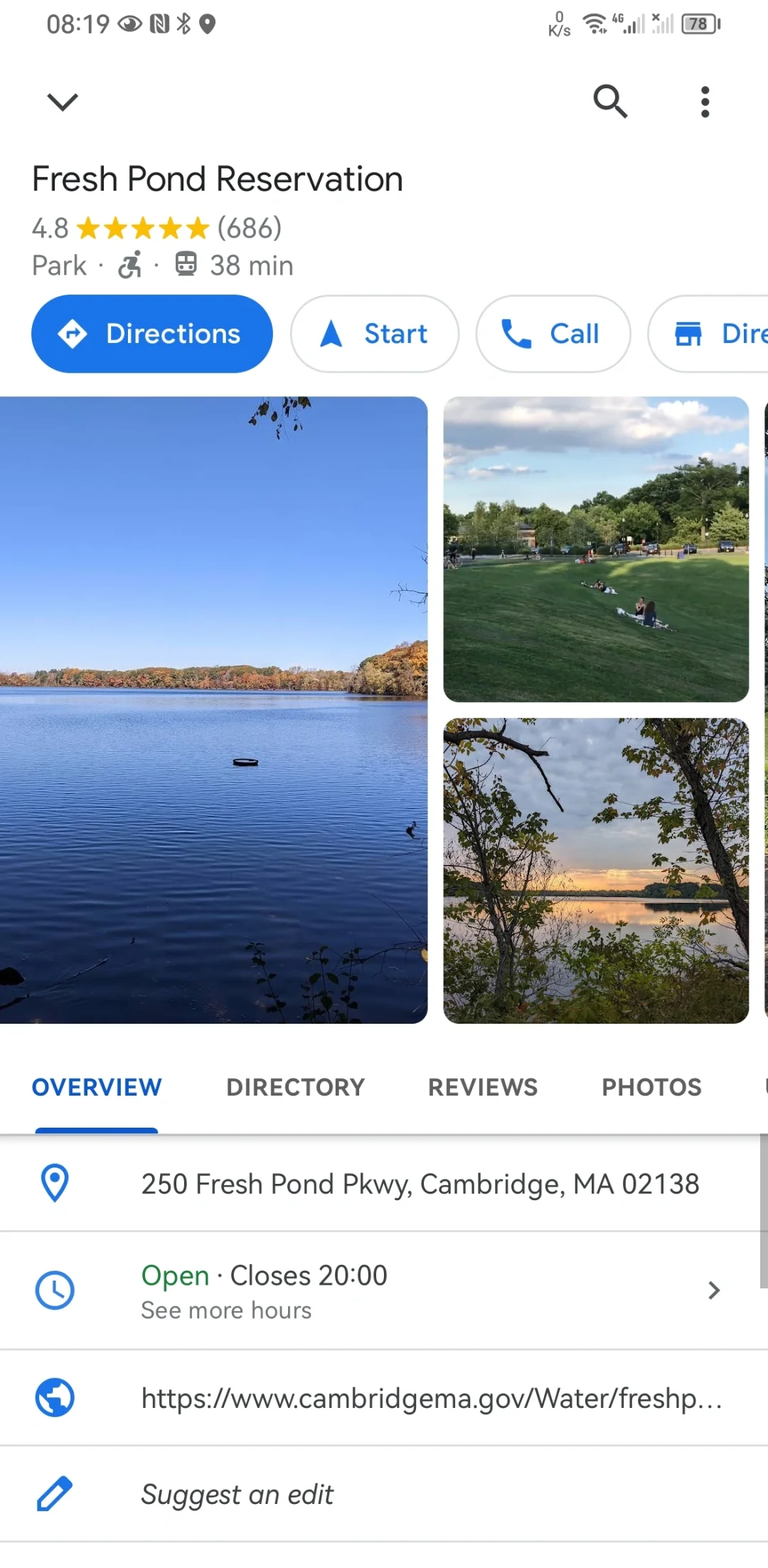The width and height of the screenshot is (768, 1568).
Task: Open the three-dot overflow menu
Action: [x=705, y=102]
